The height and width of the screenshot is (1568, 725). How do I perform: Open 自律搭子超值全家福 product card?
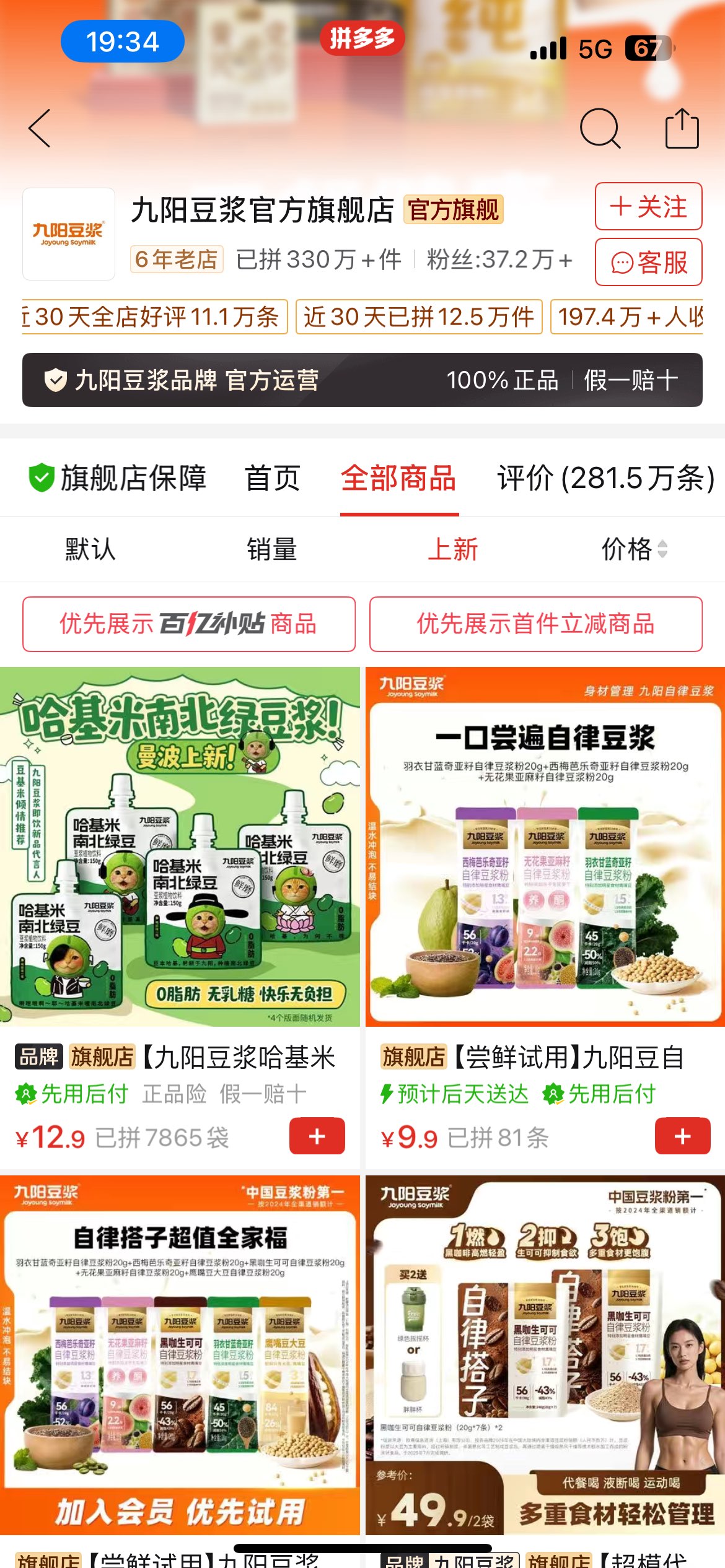(180, 1355)
